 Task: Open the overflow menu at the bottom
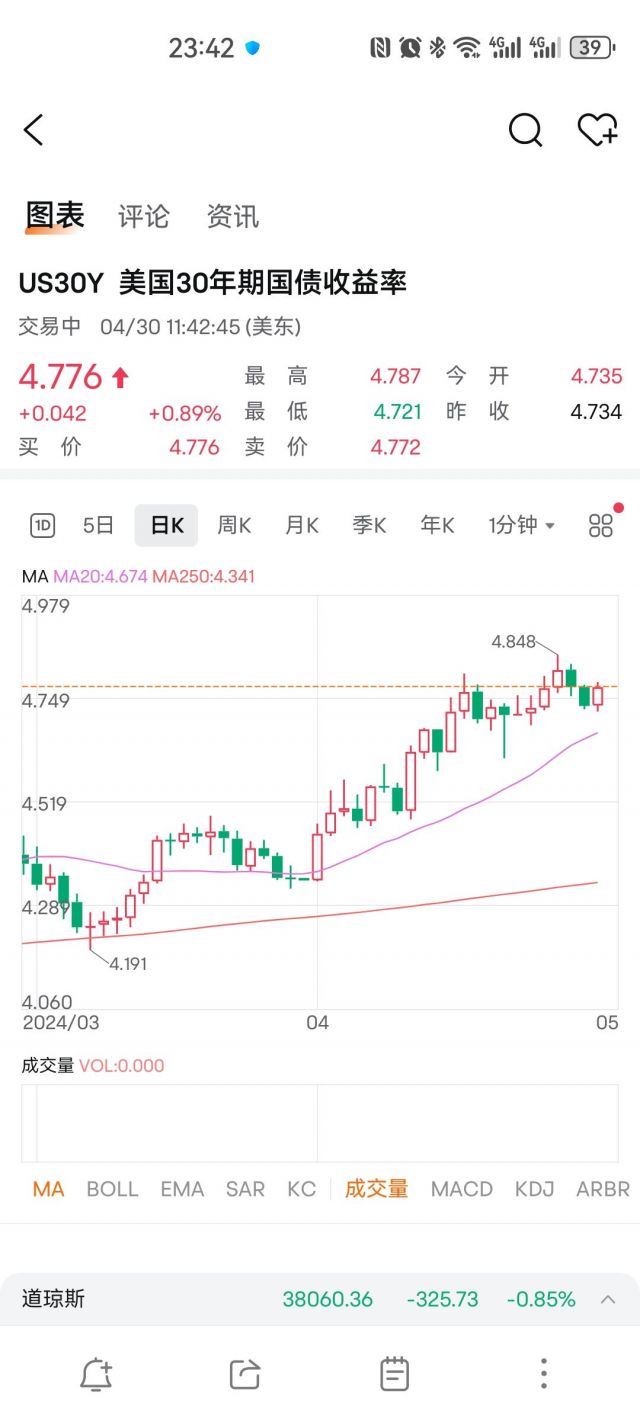[543, 1374]
